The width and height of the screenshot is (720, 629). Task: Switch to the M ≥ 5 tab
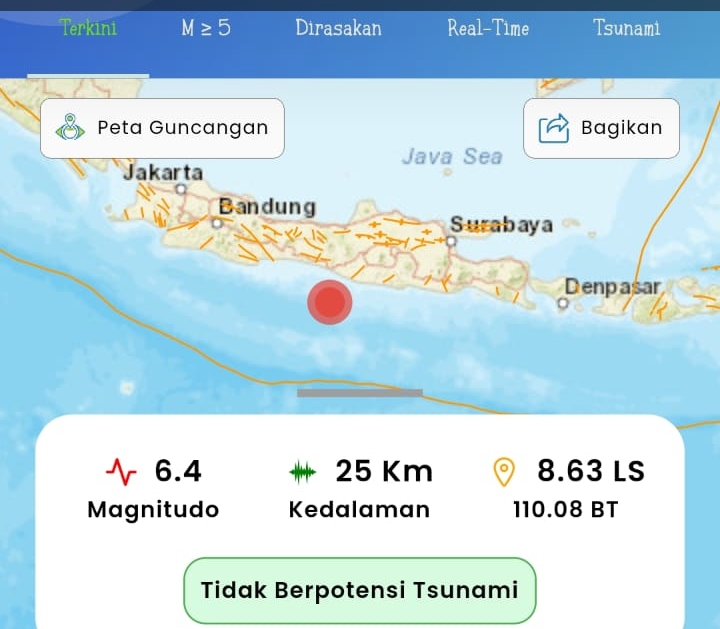(206, 29)
